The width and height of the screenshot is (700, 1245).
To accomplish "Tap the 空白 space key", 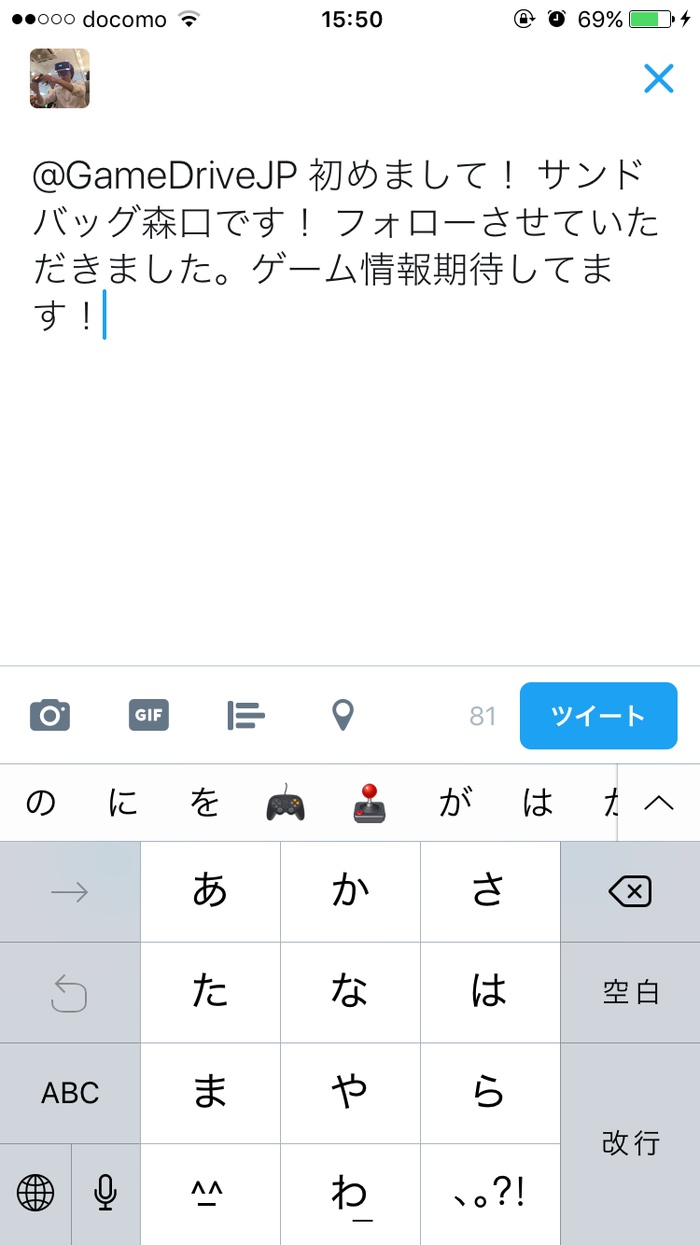I will tap(630, 992).
